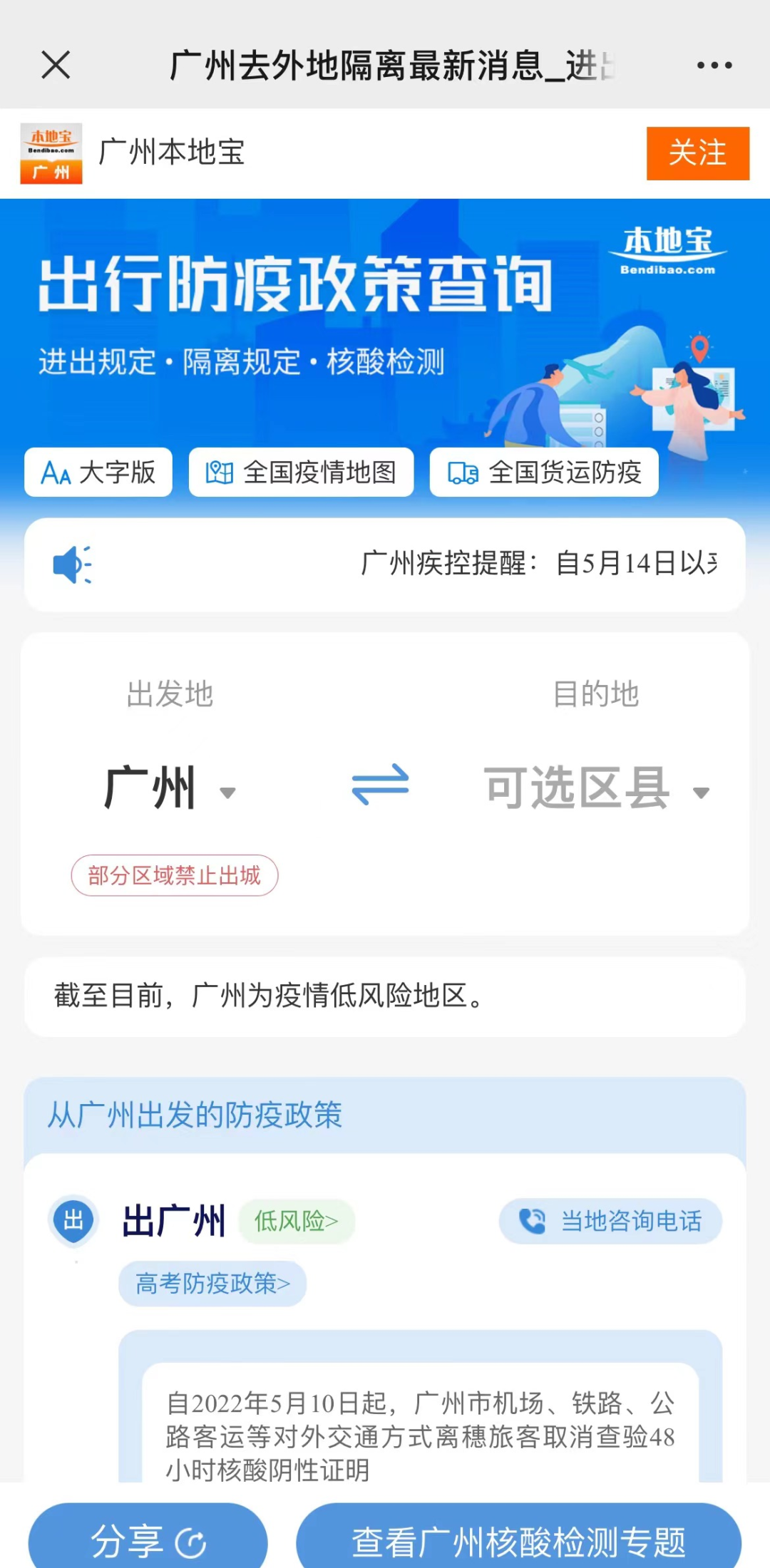Open 全国疫情地图
The image size is (770, 1568).
point(301,472)
